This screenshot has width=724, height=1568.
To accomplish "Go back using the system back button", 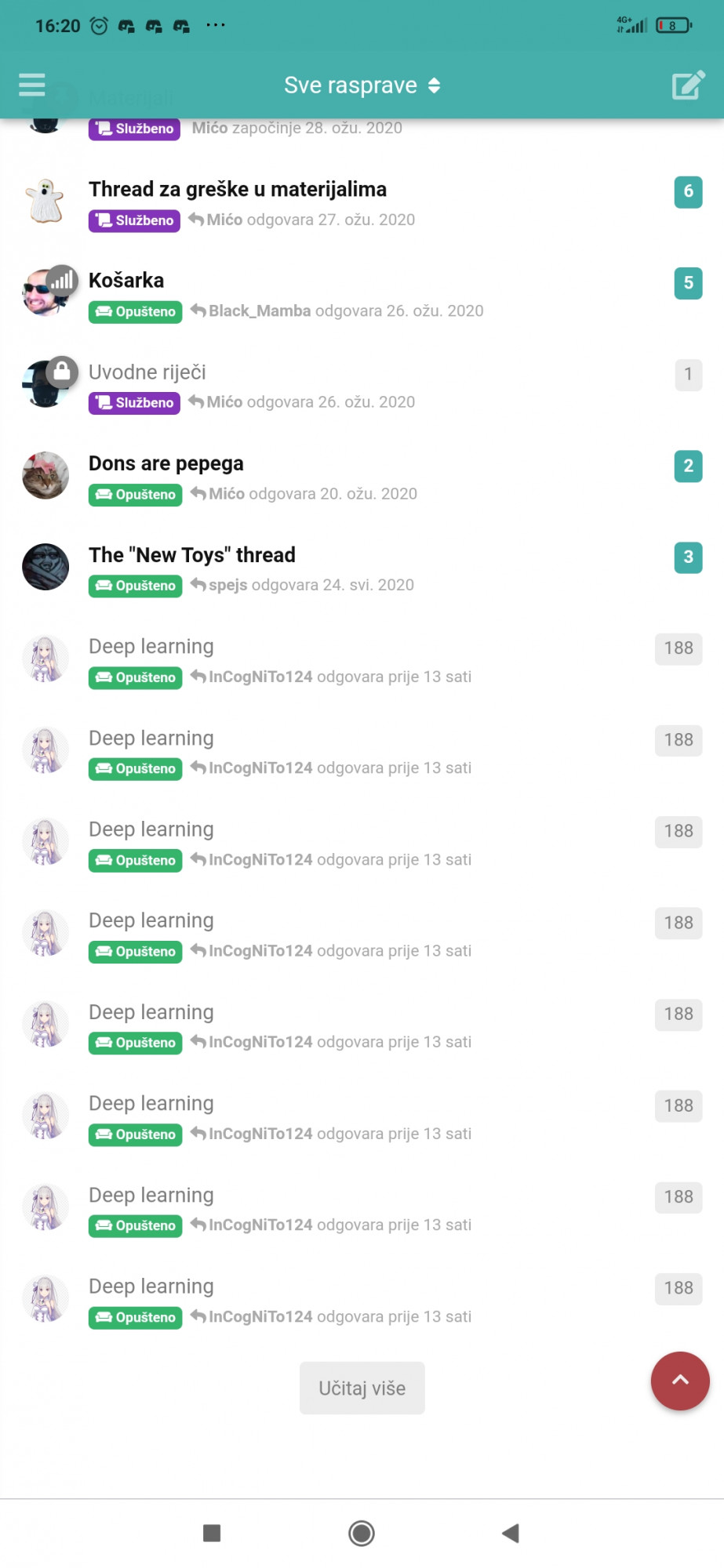I will [x=511, y=1533].
